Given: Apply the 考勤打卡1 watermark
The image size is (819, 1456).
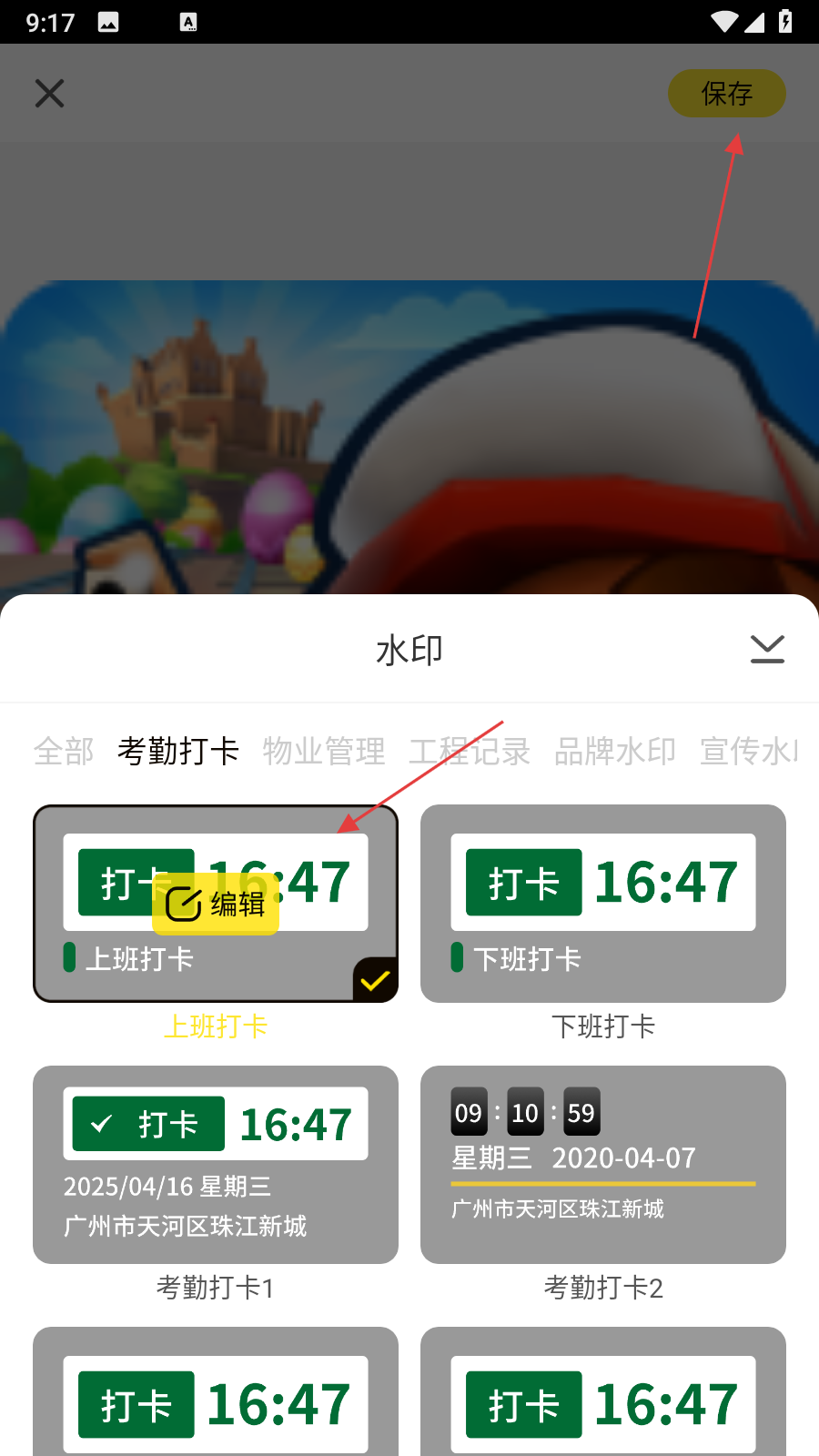Looking at the screenshot, I should pos(216,1165).
